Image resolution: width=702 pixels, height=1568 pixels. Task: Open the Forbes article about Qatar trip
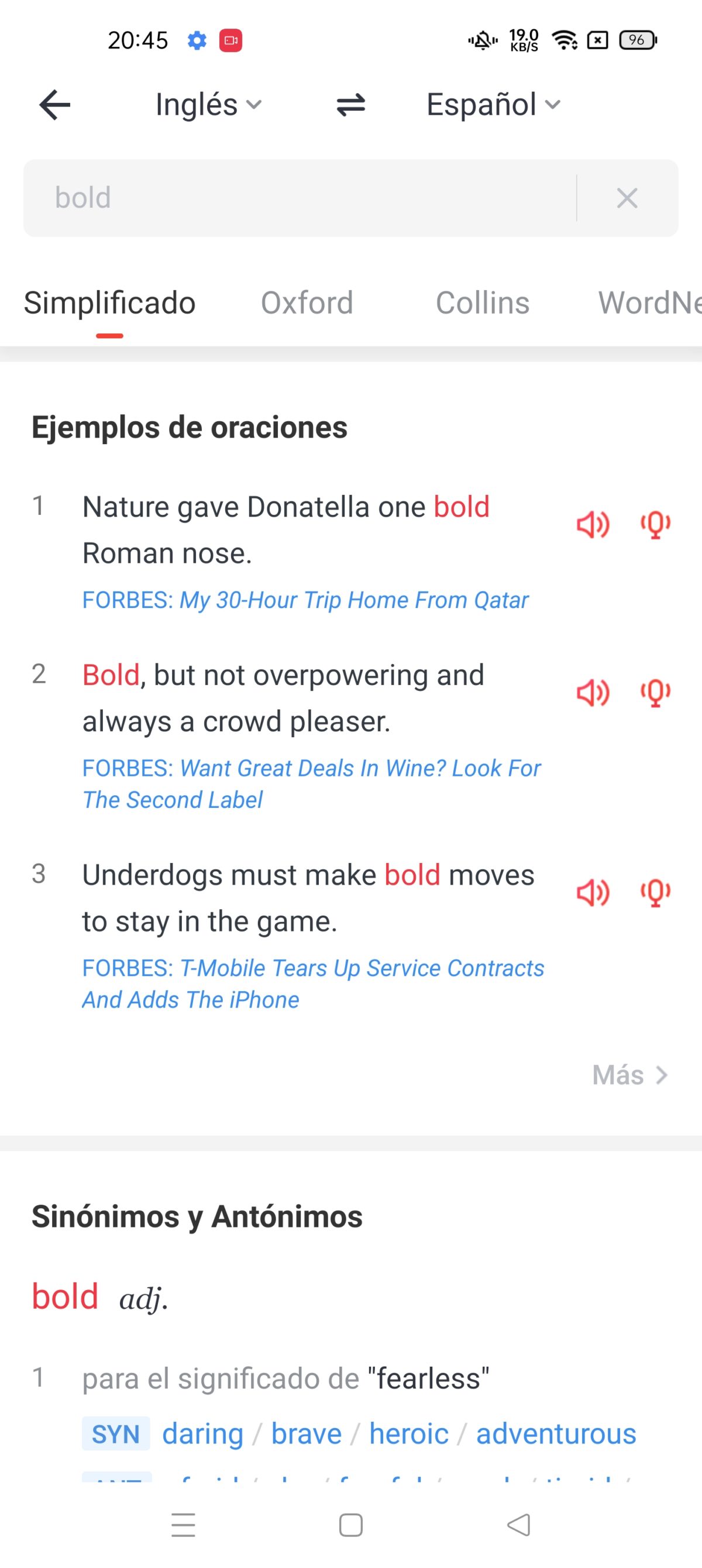[x=353, y=600]
